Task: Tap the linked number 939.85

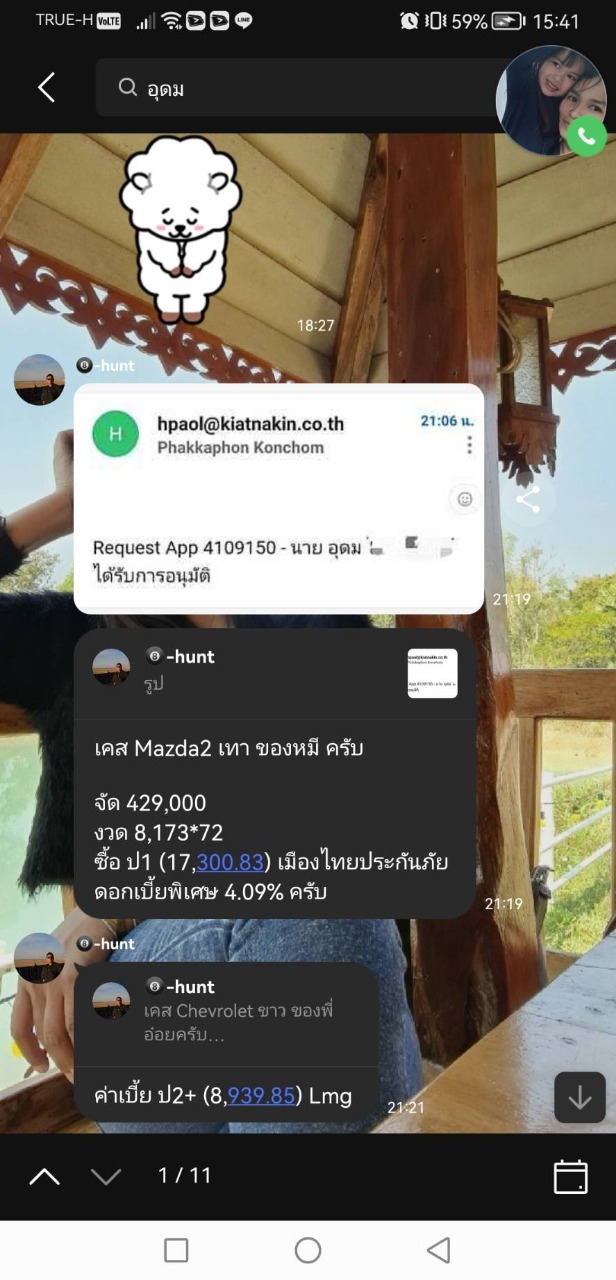Action: [261, 1095]
